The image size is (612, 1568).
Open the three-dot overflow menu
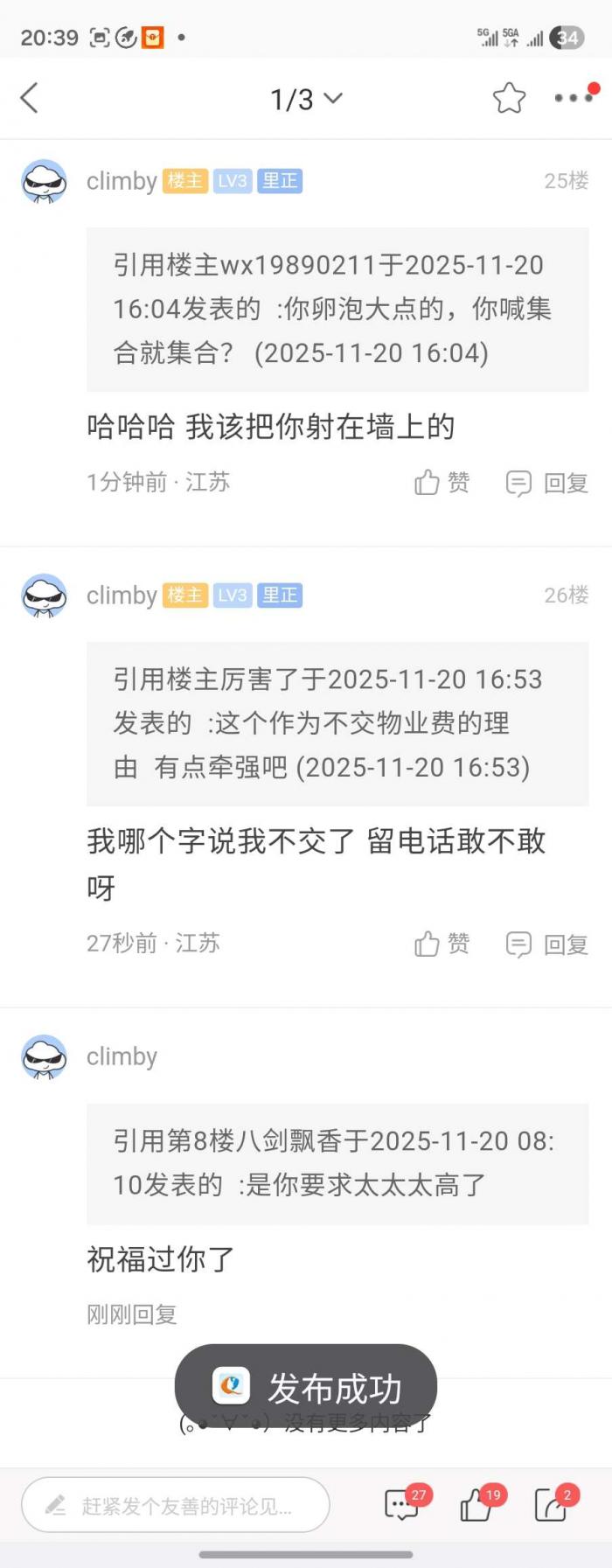[x=573, y=98]
